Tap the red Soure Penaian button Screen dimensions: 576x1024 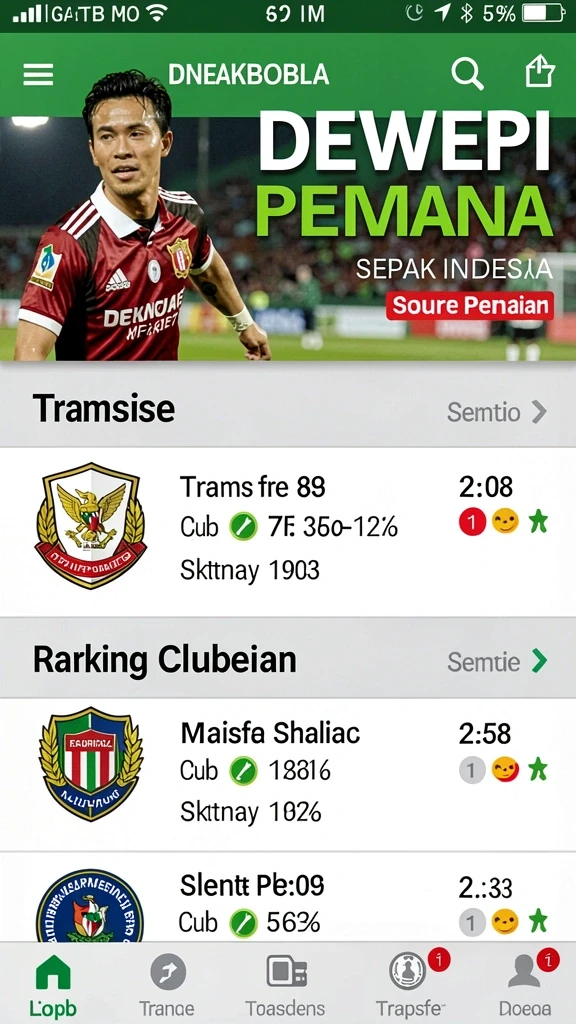coord(470,306)
